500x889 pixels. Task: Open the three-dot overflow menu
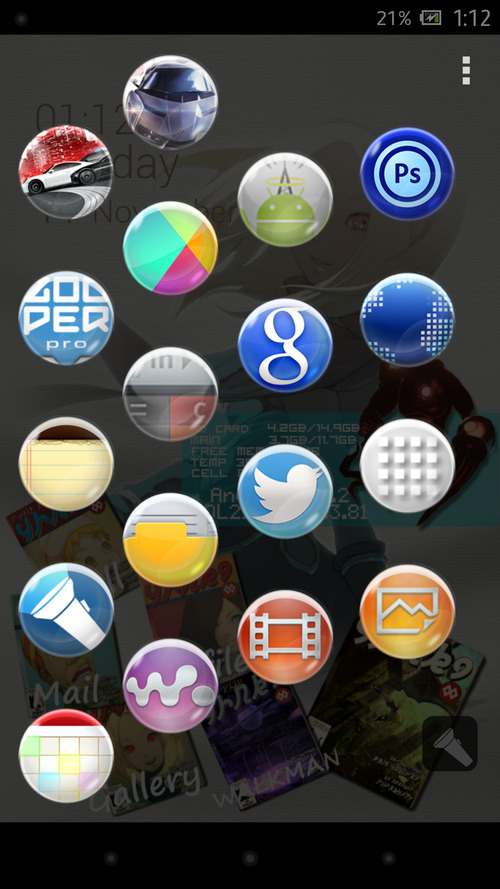coord(466,70)
